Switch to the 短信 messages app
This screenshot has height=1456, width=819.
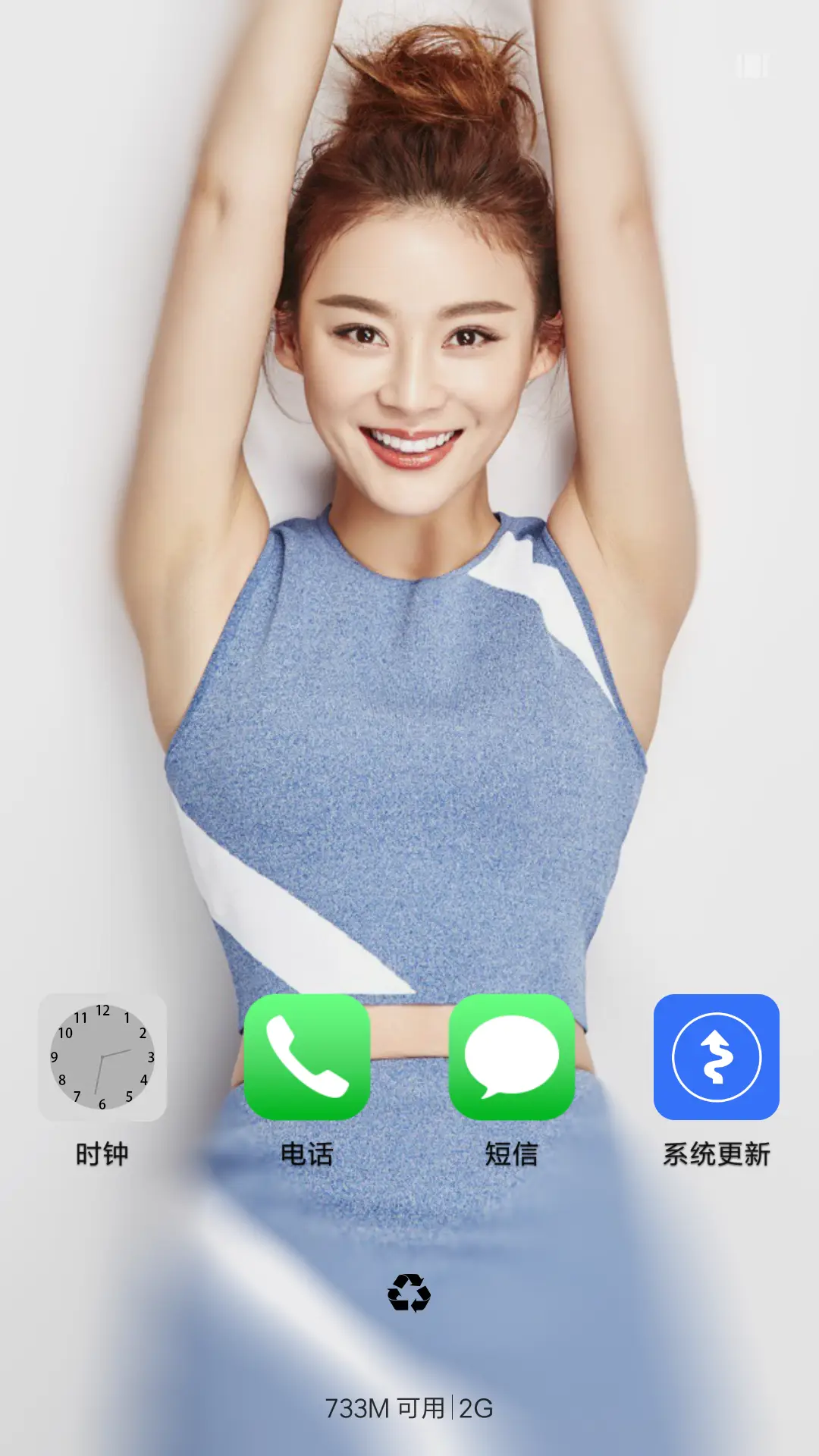(x=512, y=1057)
